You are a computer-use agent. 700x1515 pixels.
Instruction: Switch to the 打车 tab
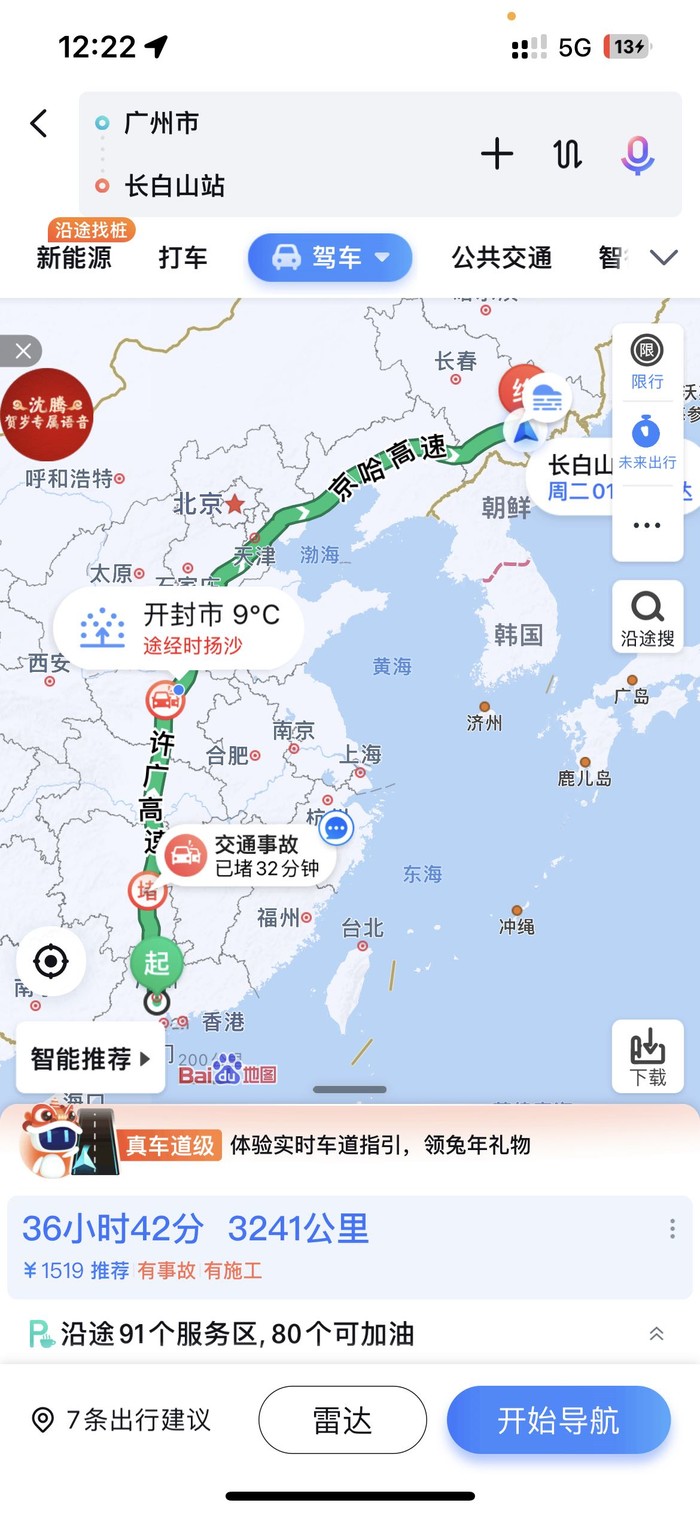point(183,257)
